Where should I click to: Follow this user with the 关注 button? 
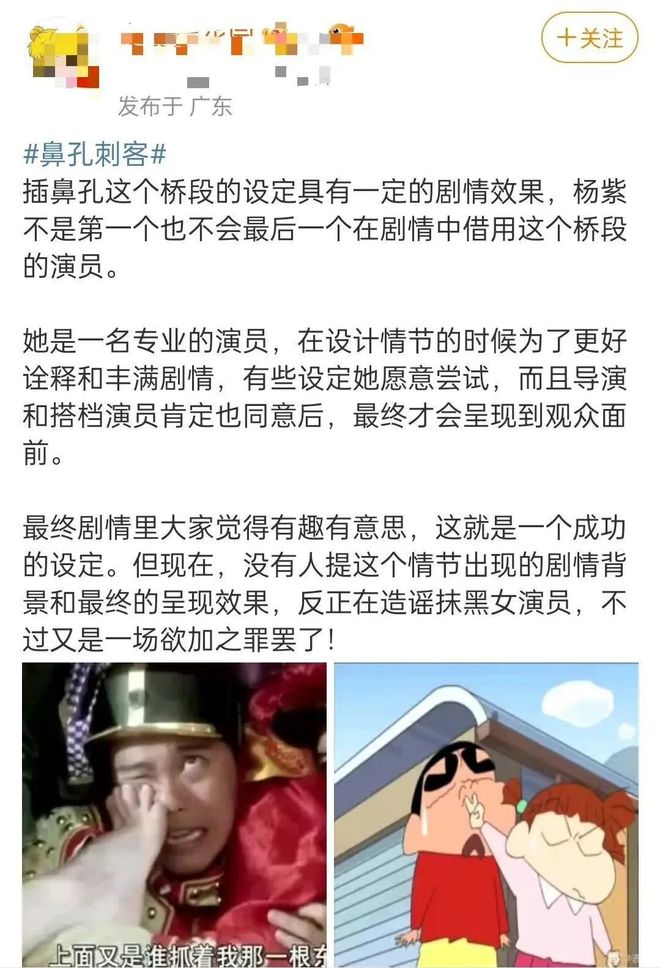pyautogui.click(x=590, y=39)
